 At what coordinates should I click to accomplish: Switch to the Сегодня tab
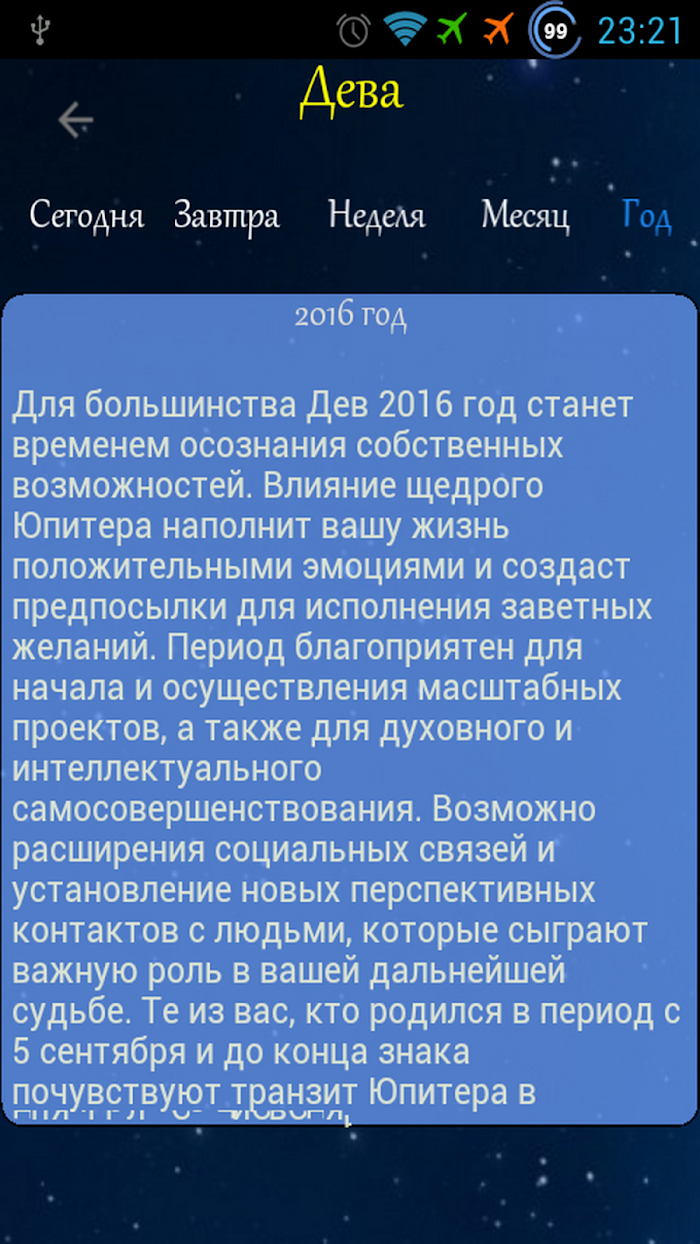click(87, 216)
